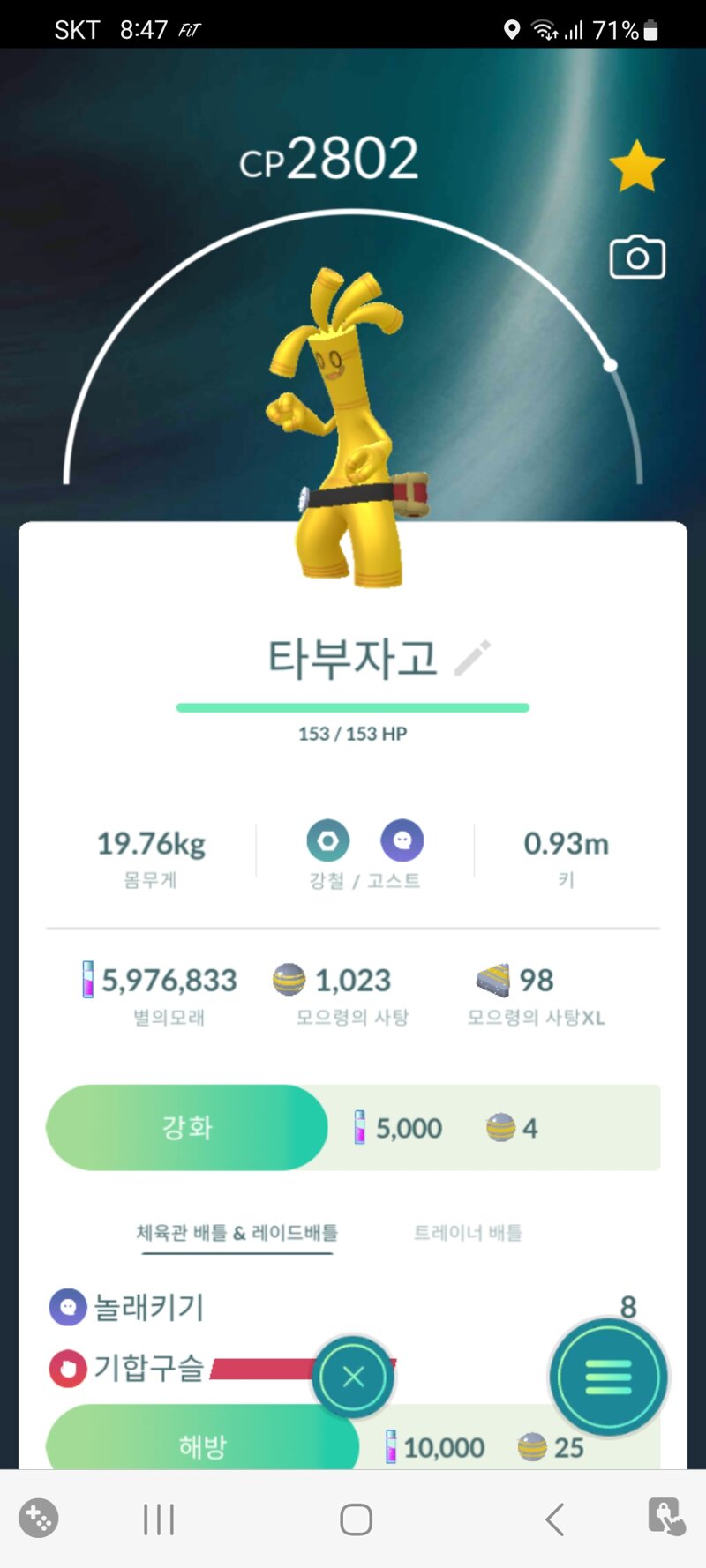Go back using the system back button
The image size is (706, 1568).
[554, 1519]
